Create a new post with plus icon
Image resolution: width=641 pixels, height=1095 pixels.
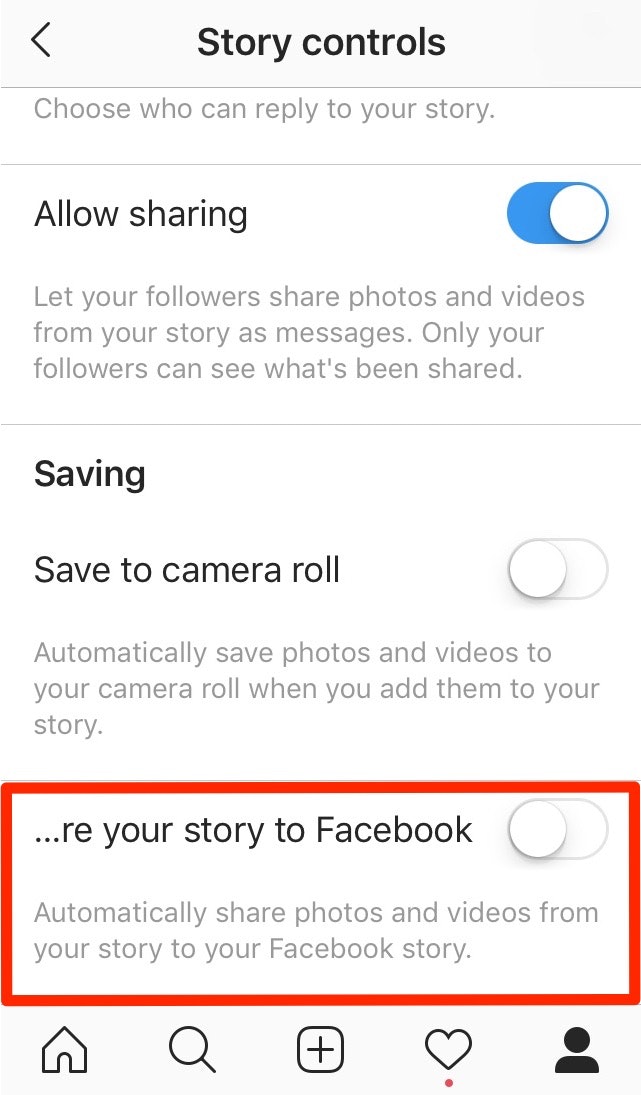pyautogui.click(x=320, y=1050)
